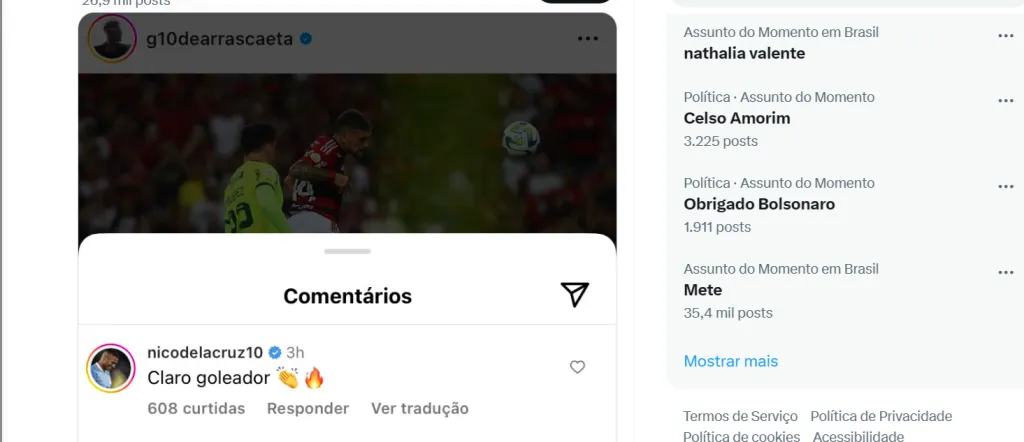Image resolution: width=1024 pixels, height=442 pixels.
Task: Open Política de cookies link
Action: (741, 436)
